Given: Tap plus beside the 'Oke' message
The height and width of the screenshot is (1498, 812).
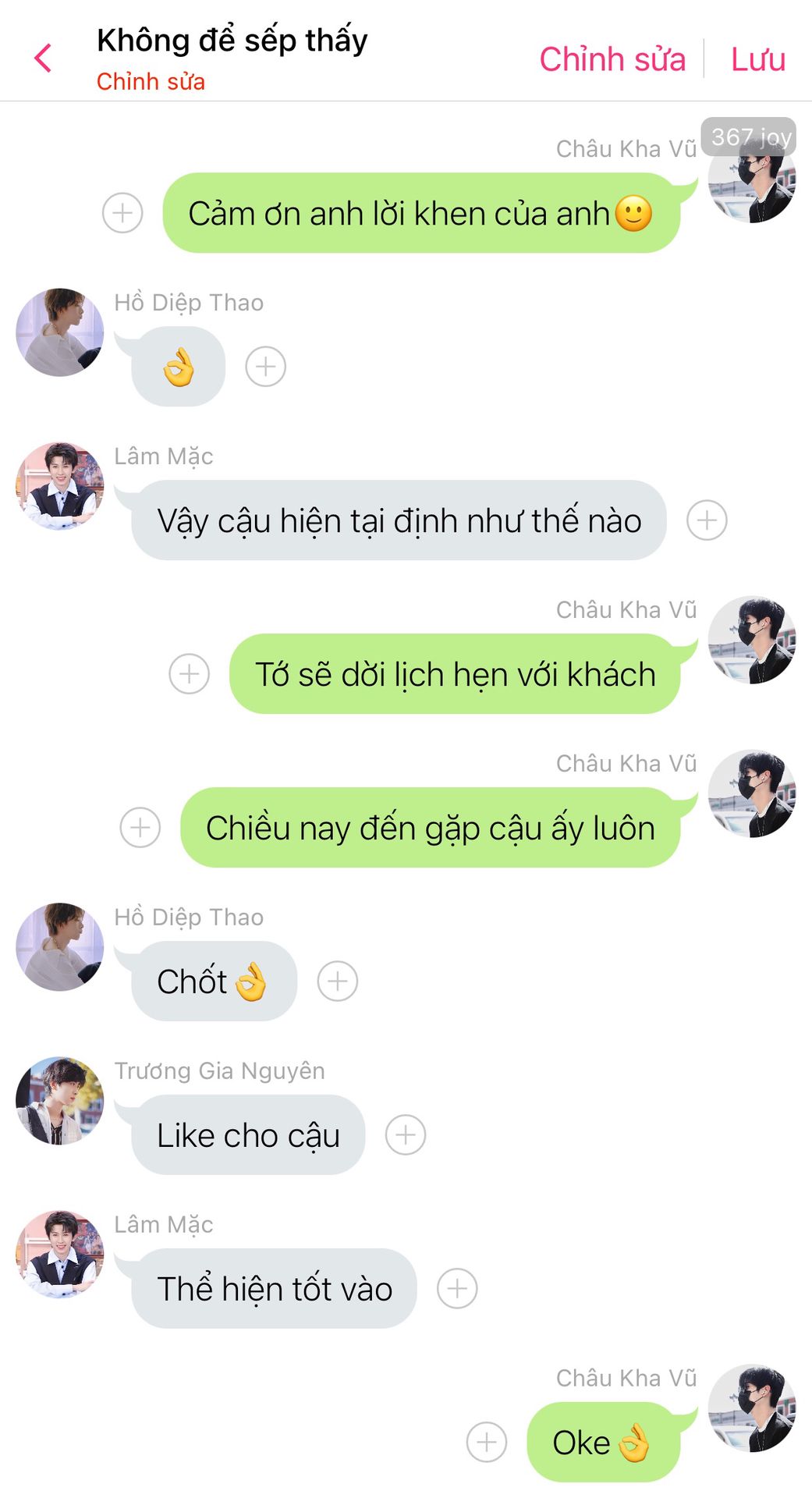Looking at the screenshot, I should tap(487, 1443).
